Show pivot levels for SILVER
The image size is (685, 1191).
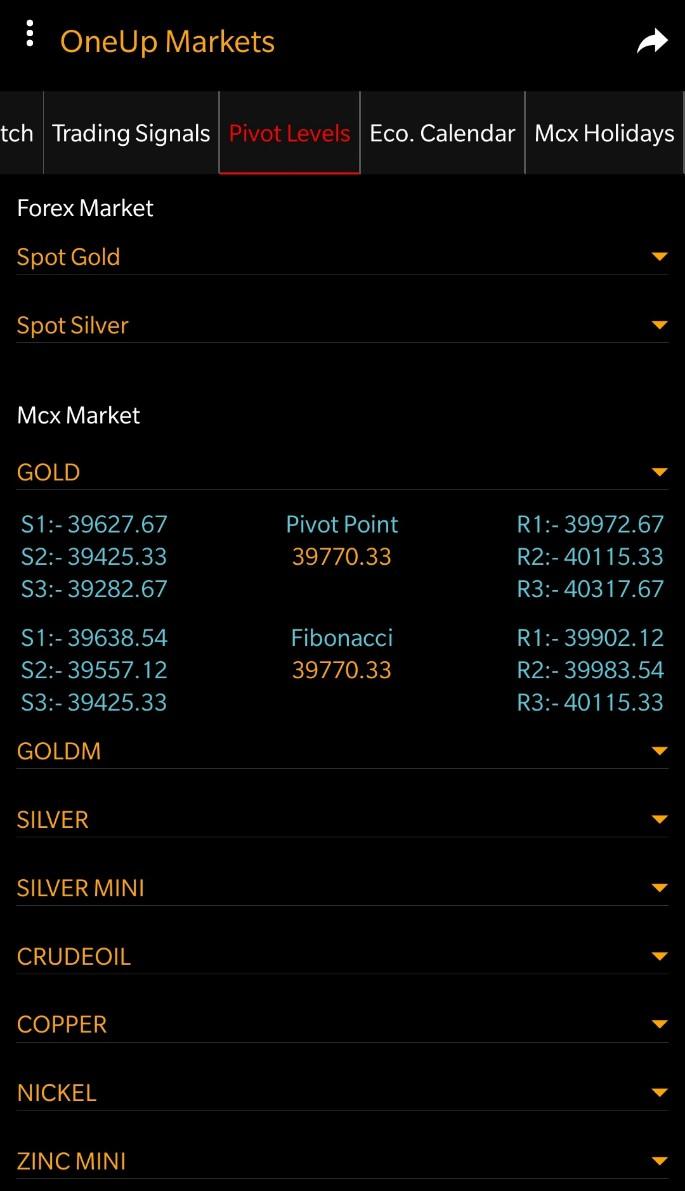pyautogui.click(x=342, y=819)
